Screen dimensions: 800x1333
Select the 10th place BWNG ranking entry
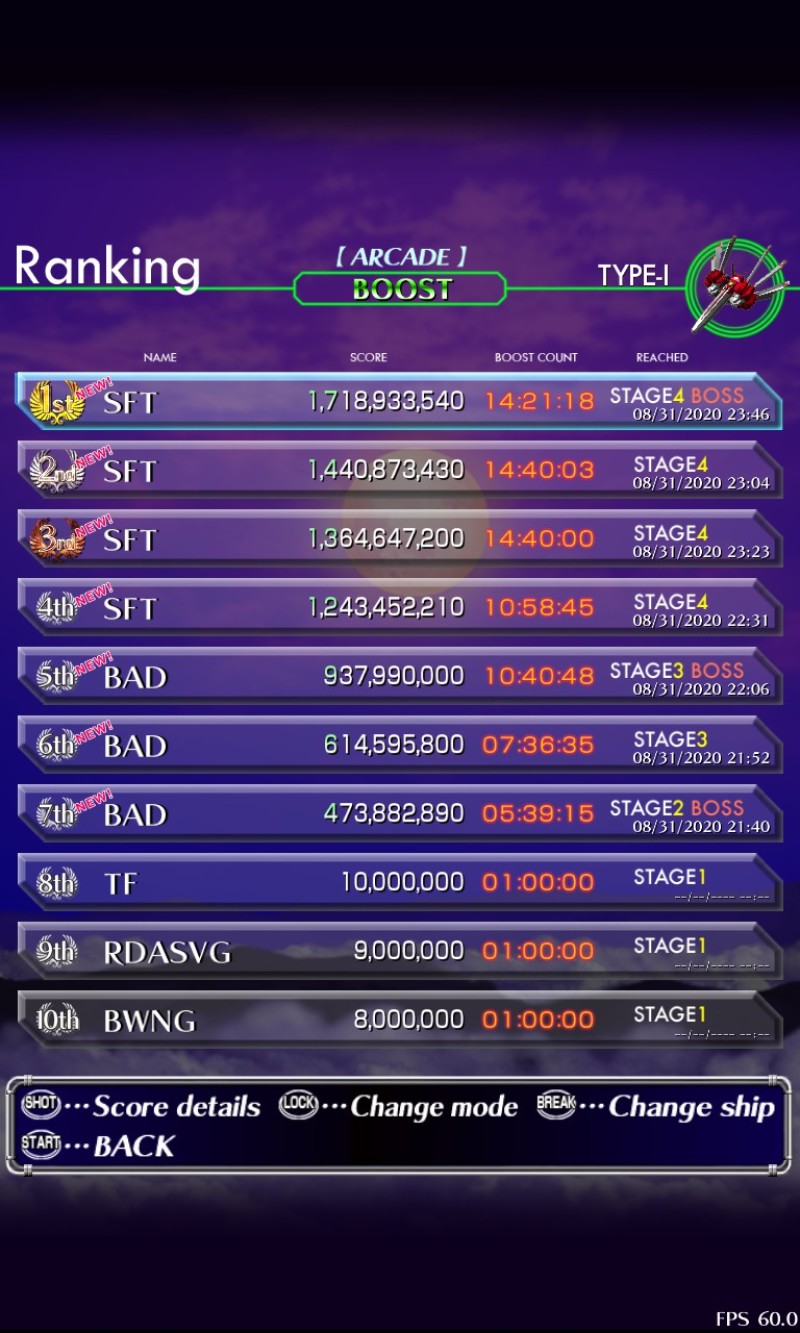399,1019
